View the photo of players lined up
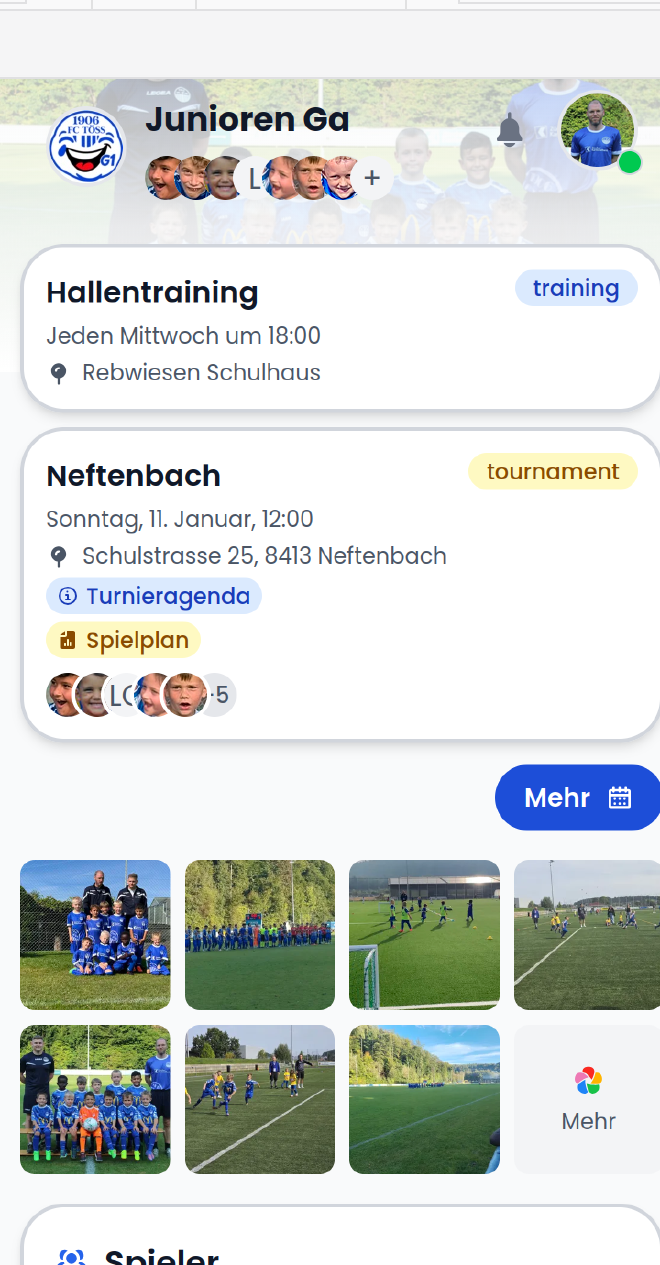The image size is (660, 1265). (260, 934)
